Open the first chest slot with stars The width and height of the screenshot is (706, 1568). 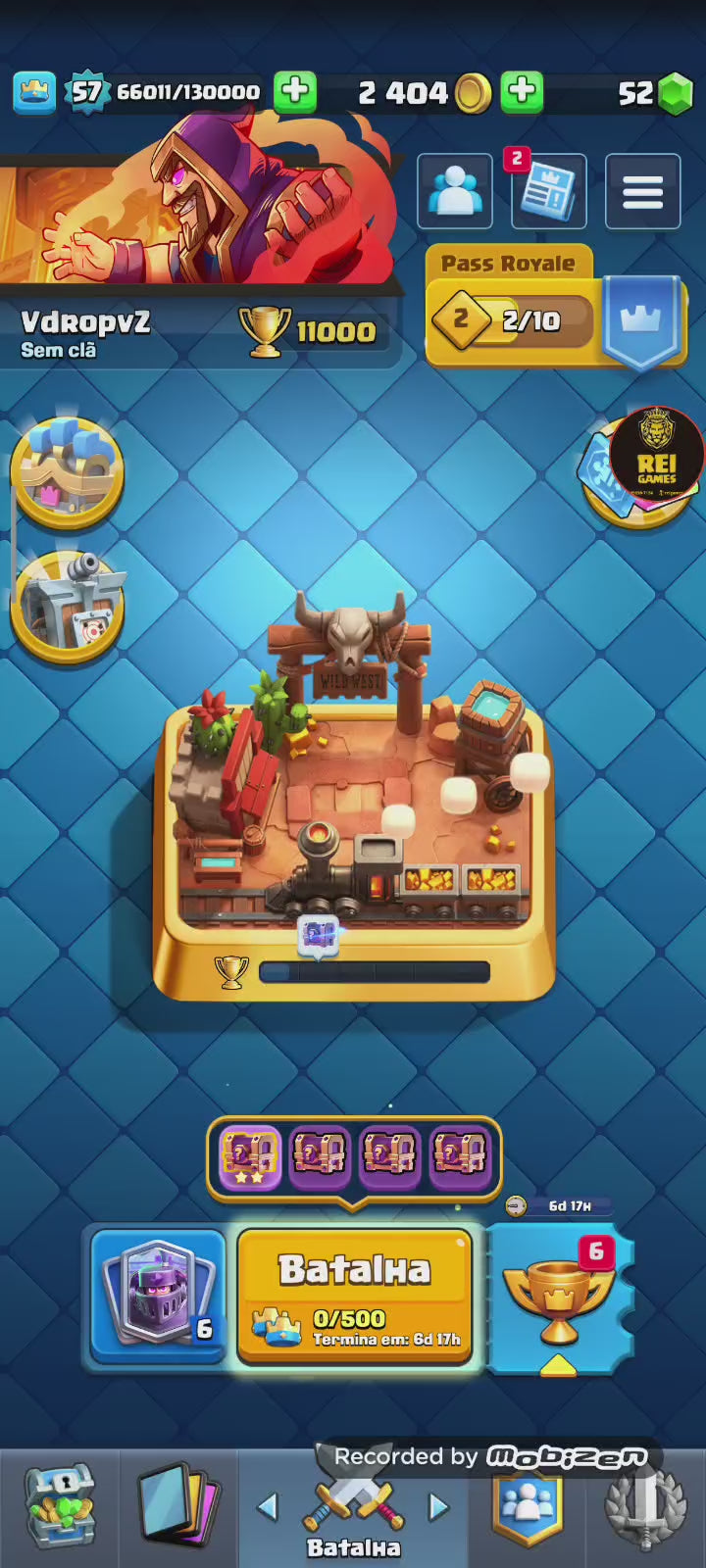249,1155
